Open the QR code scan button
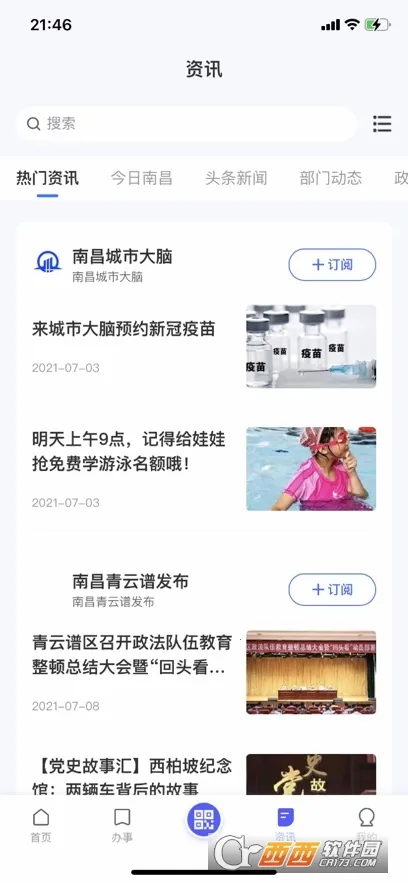Image resolution: width=408 pixels, height=883 pixels. click(204, 819)
